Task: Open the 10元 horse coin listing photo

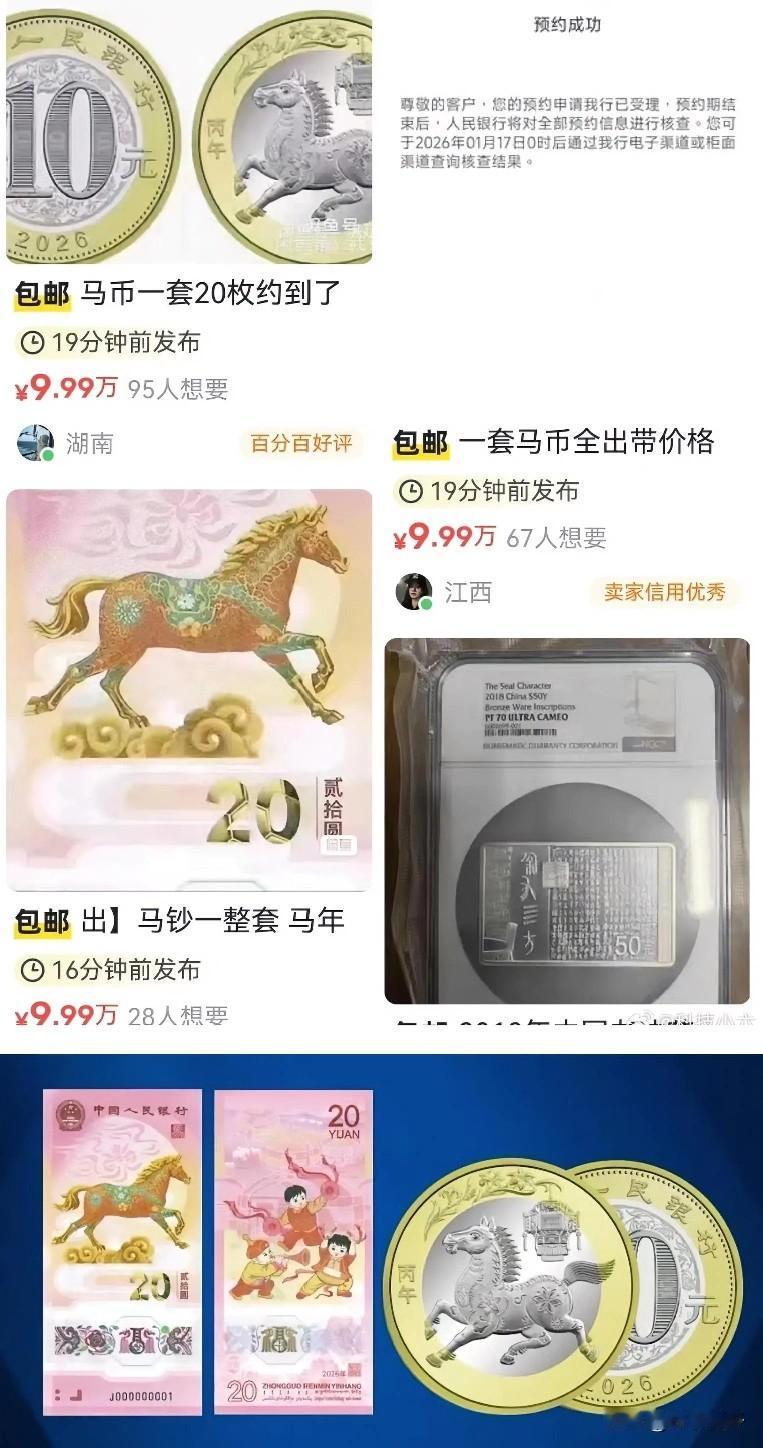Action: coord(190,135)
